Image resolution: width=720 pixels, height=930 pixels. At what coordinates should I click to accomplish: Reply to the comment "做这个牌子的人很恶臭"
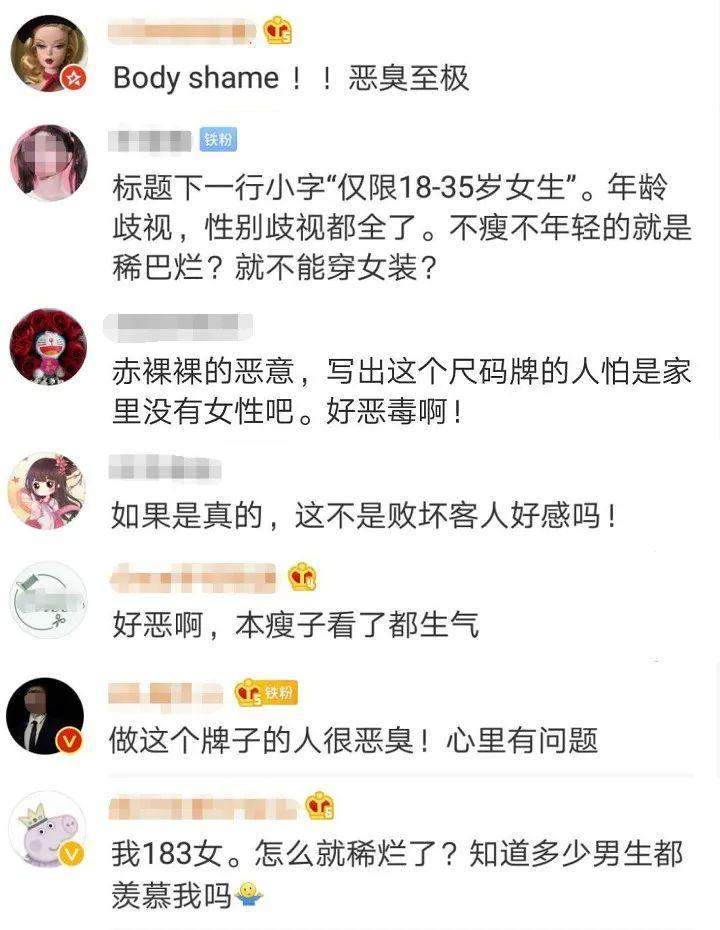354,740
